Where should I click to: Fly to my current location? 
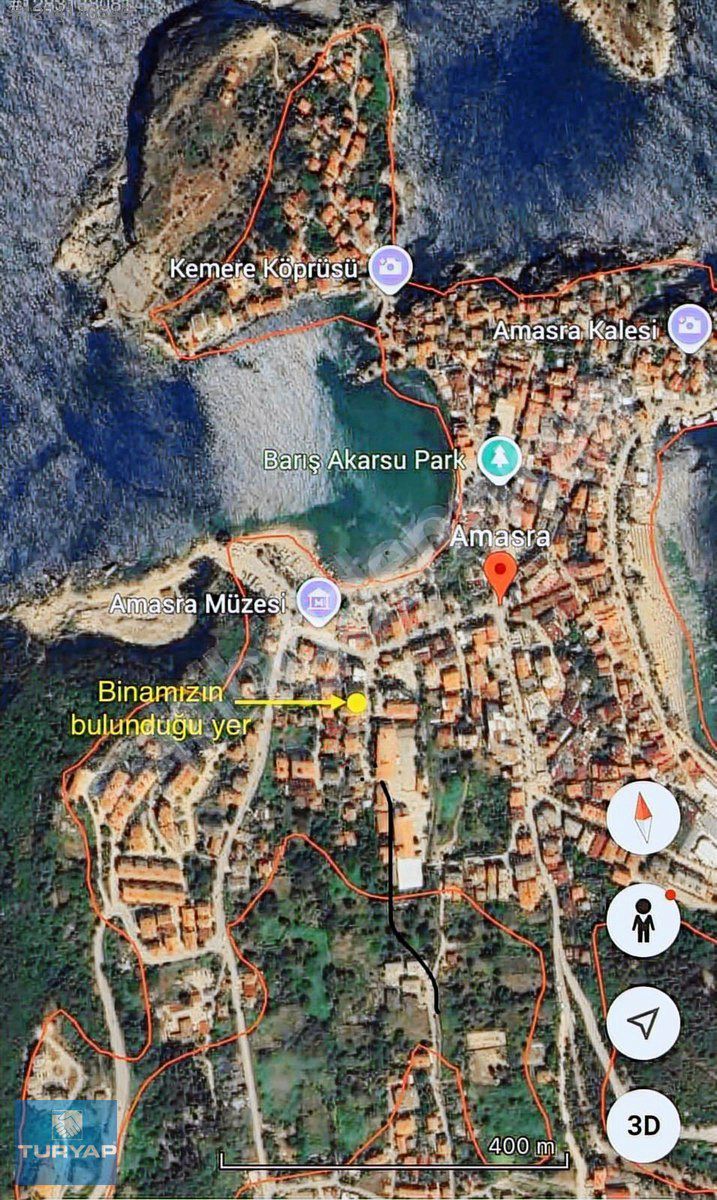tap(643, 1023)
